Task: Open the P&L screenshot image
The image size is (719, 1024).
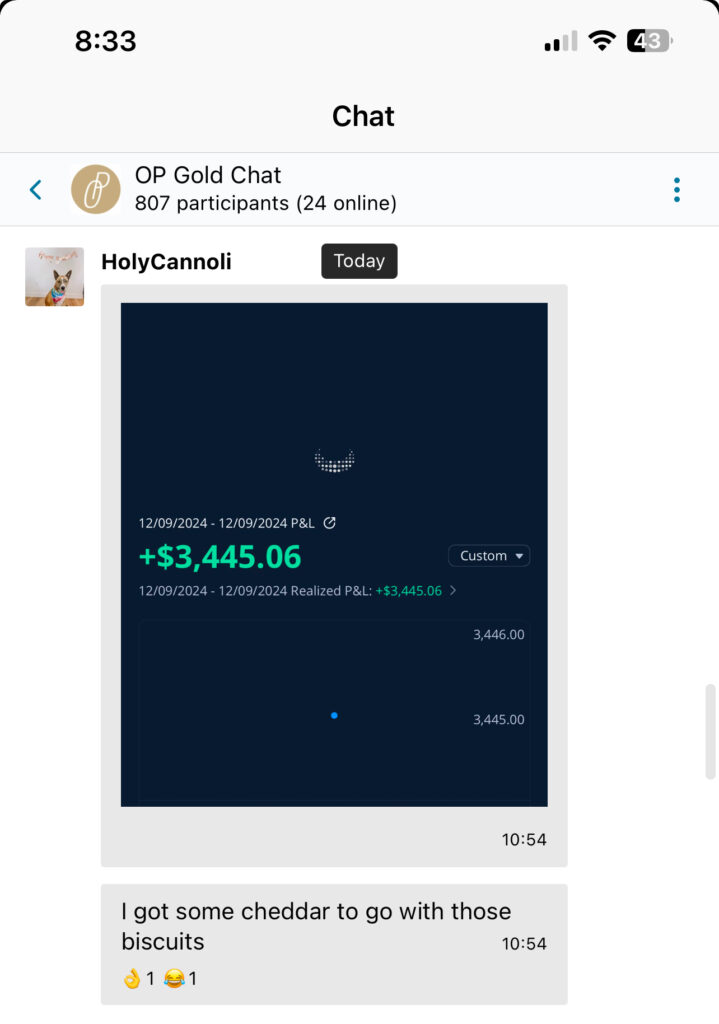Action: point(334,554)
